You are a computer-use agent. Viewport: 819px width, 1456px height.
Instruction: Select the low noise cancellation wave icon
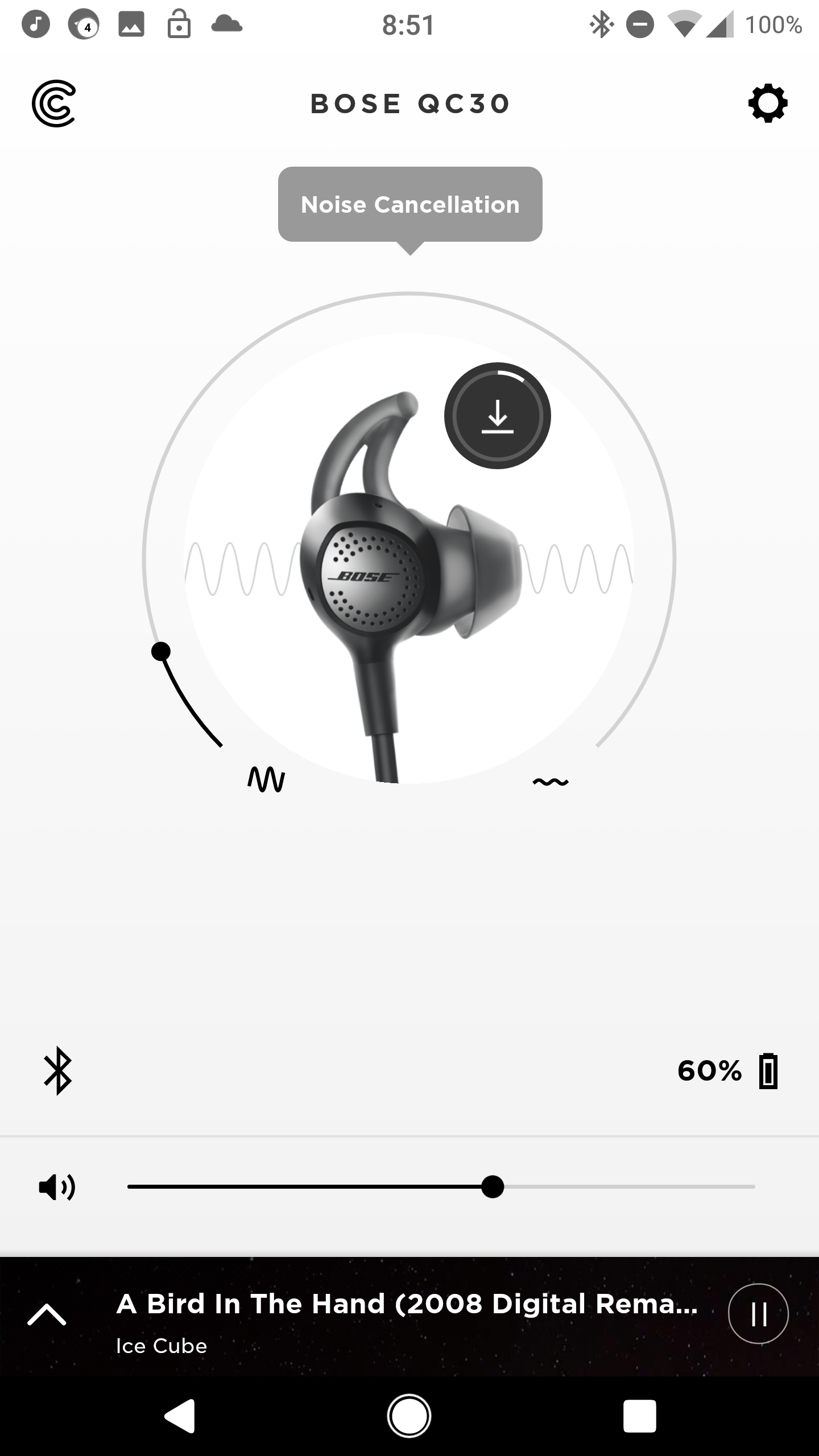click(x=551, y=782)
